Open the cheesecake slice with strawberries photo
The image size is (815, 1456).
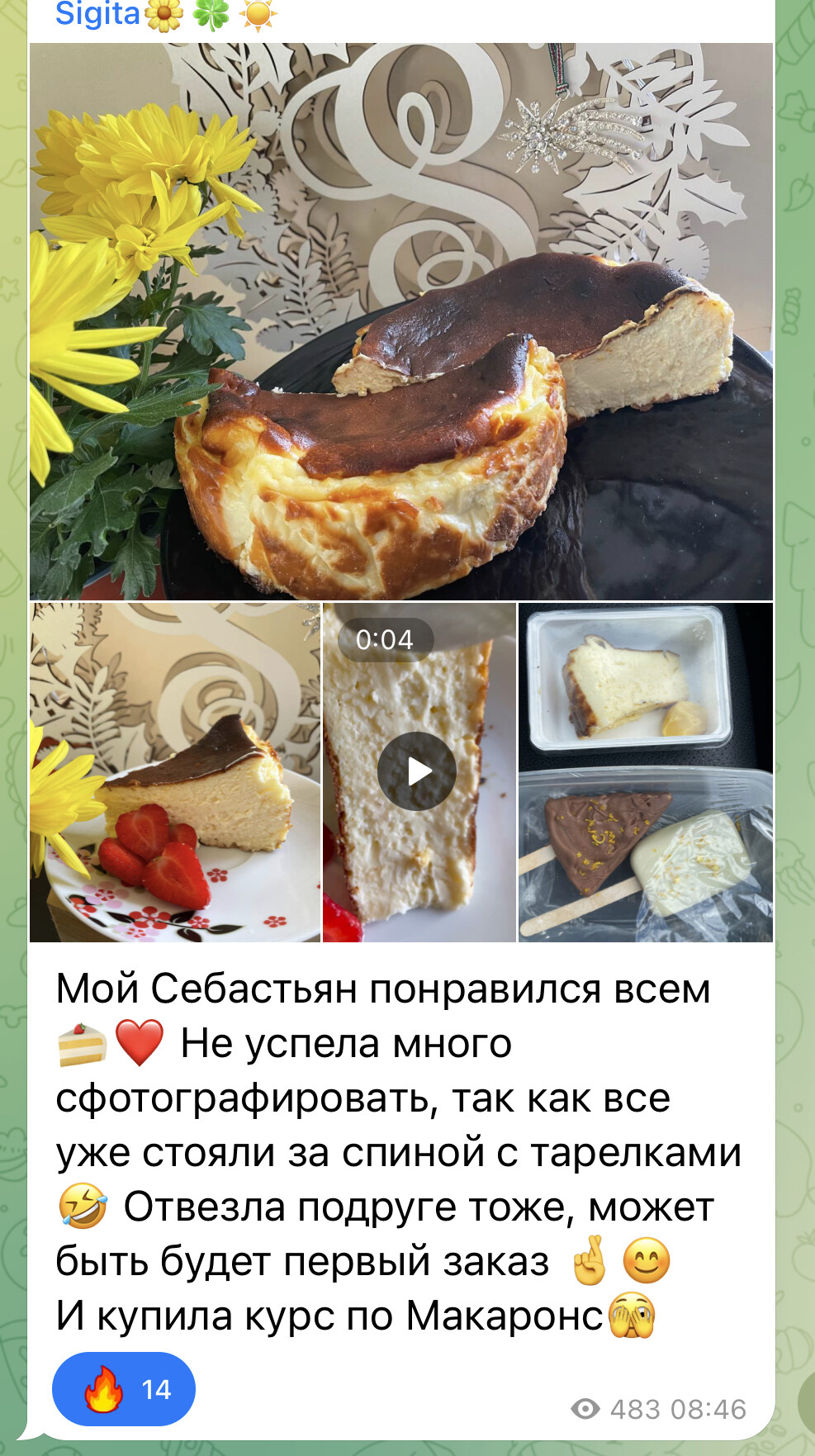pyautogui.click(x=175, y=772)
